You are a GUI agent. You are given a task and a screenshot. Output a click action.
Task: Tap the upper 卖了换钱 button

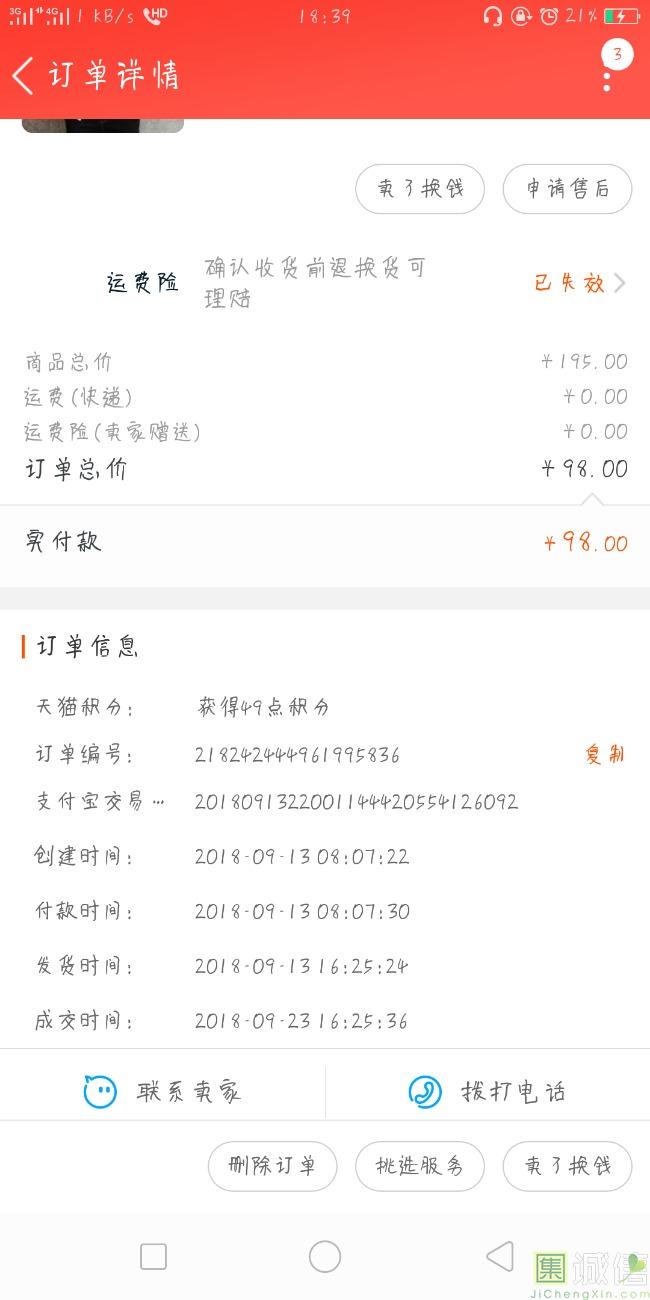tap(420, 189)
